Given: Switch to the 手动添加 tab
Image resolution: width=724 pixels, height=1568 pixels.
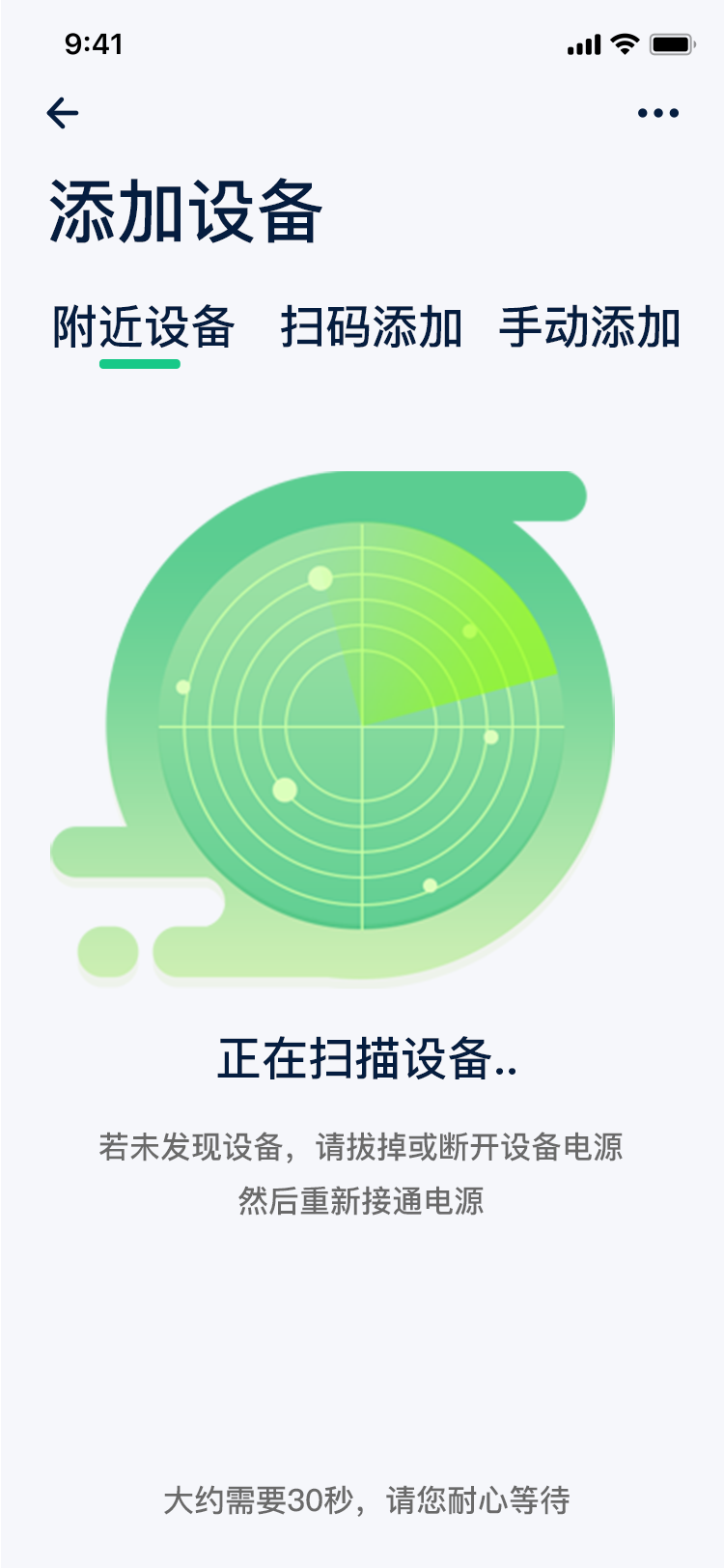Looking at the screenshot, I should pyautogui.click(x=590, y=327).
